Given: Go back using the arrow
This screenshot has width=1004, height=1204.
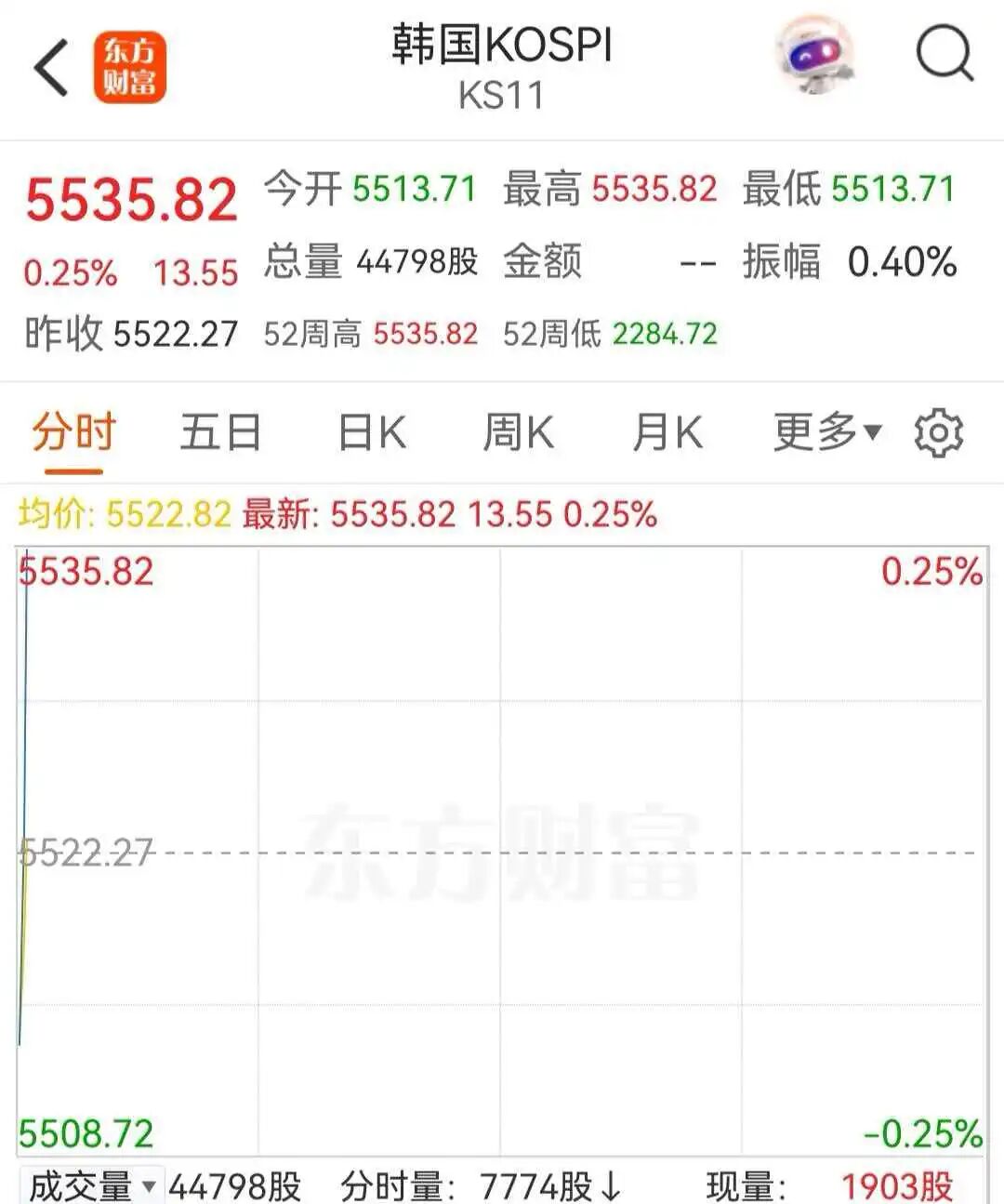Looking at the screenshot, I should [x=52, y=68].
